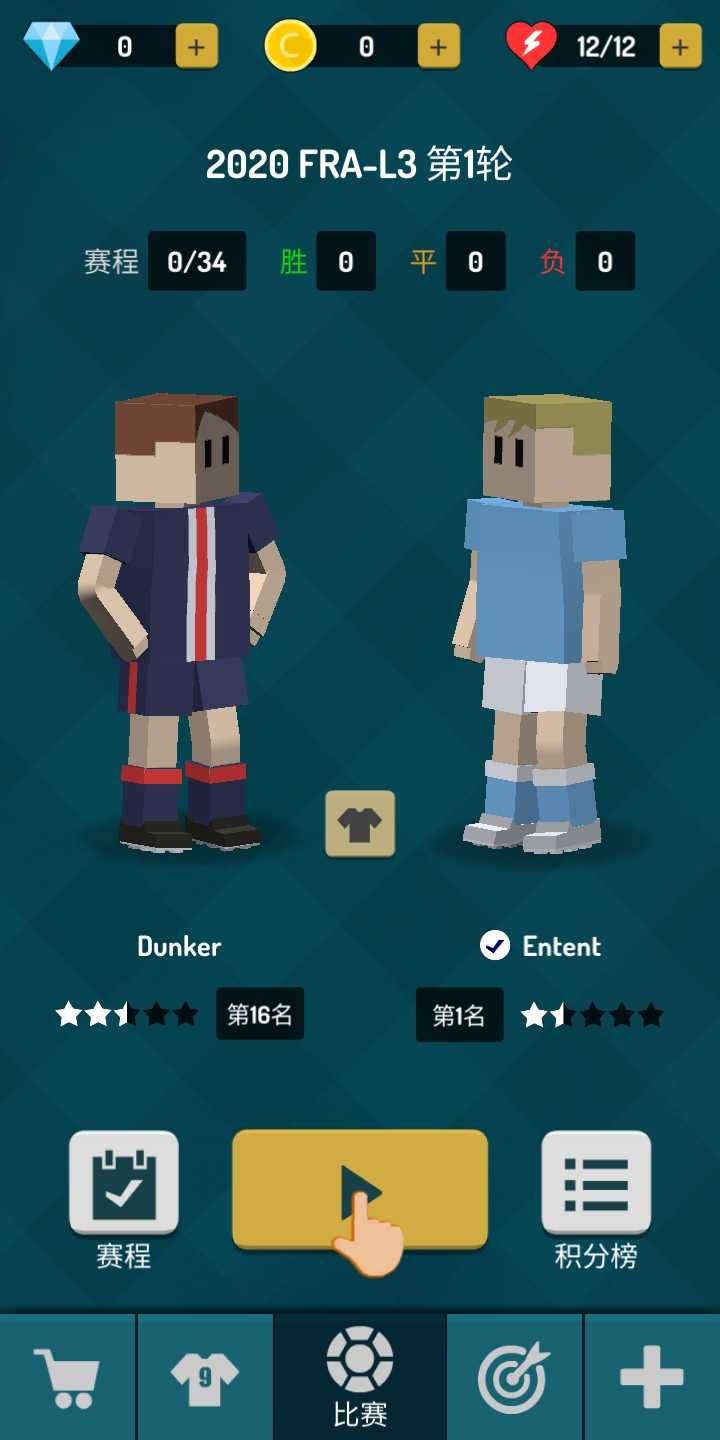Open the shop cart tab
This screenshot has width=720, height=1440.
(67, 1377)
